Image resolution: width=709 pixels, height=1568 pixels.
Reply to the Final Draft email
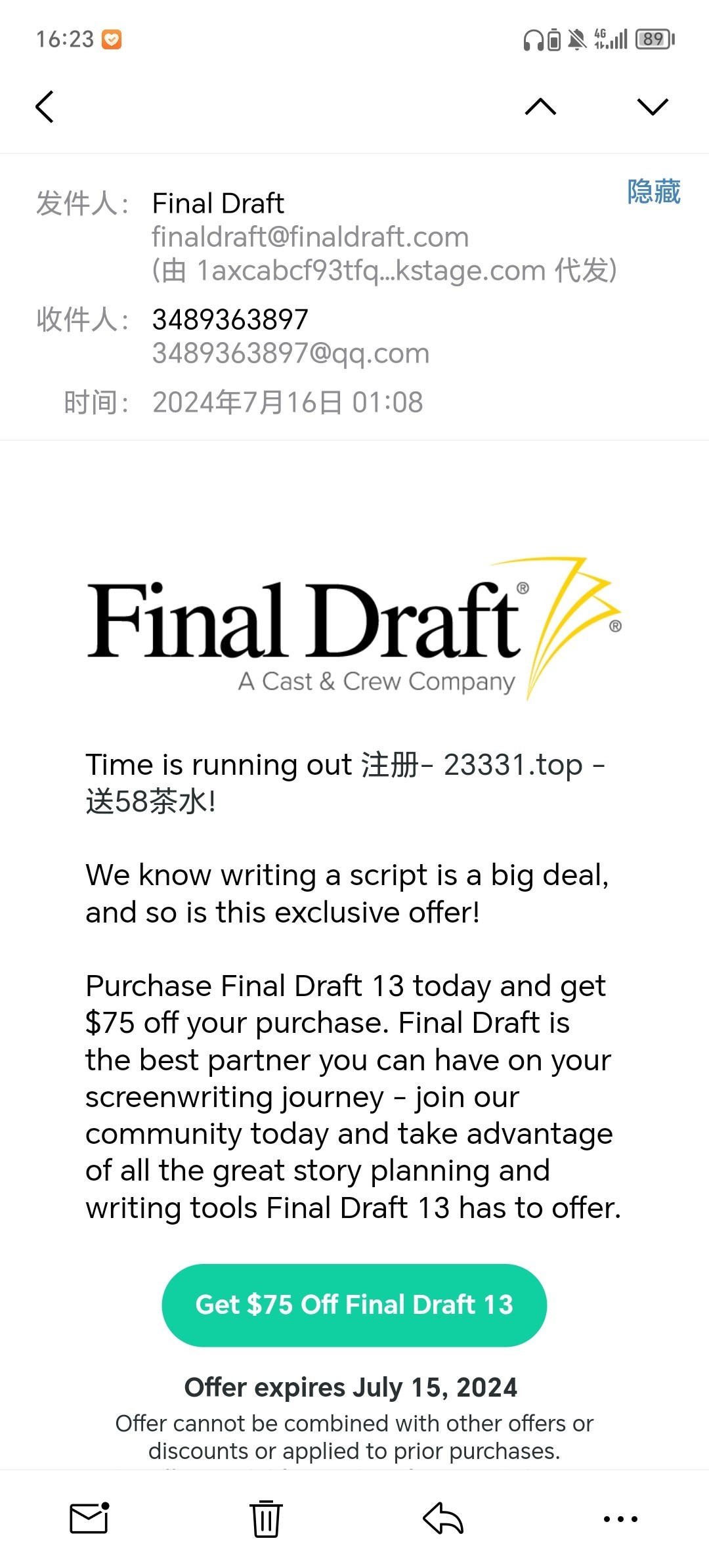tap(443, 1519)
